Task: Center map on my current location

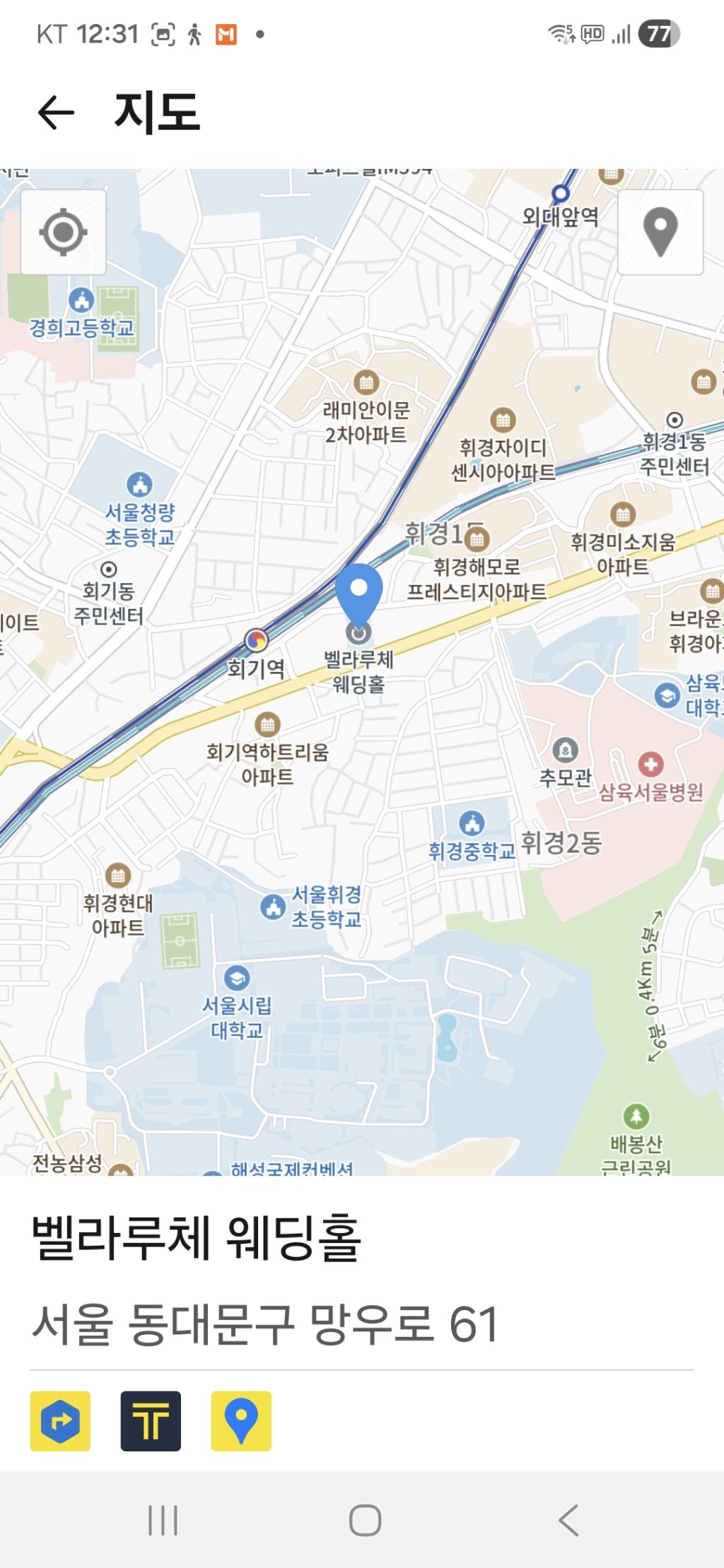Action: pyautogui.click(x=64, y=232)
